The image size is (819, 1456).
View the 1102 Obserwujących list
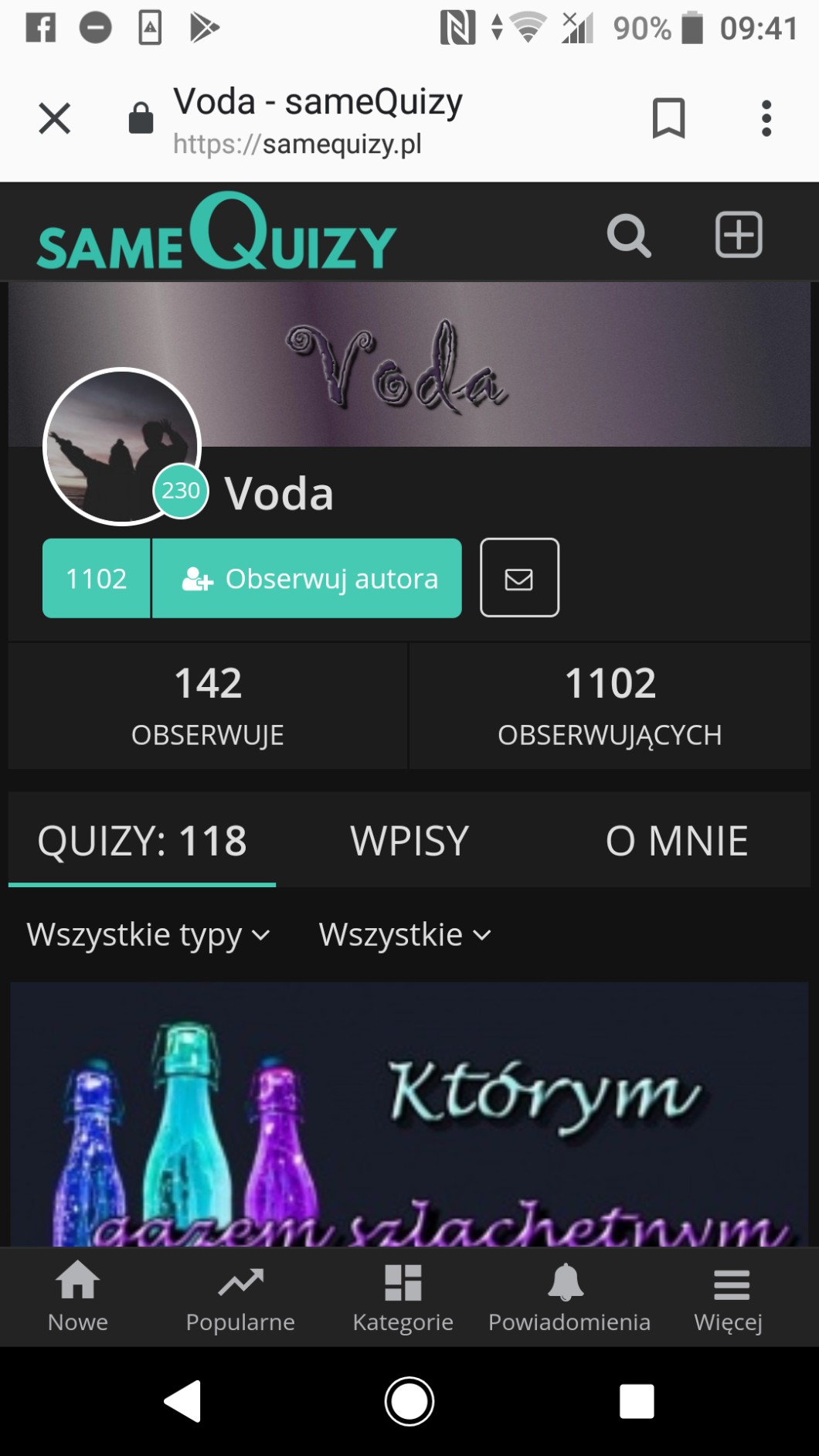(x=610, y=705)
